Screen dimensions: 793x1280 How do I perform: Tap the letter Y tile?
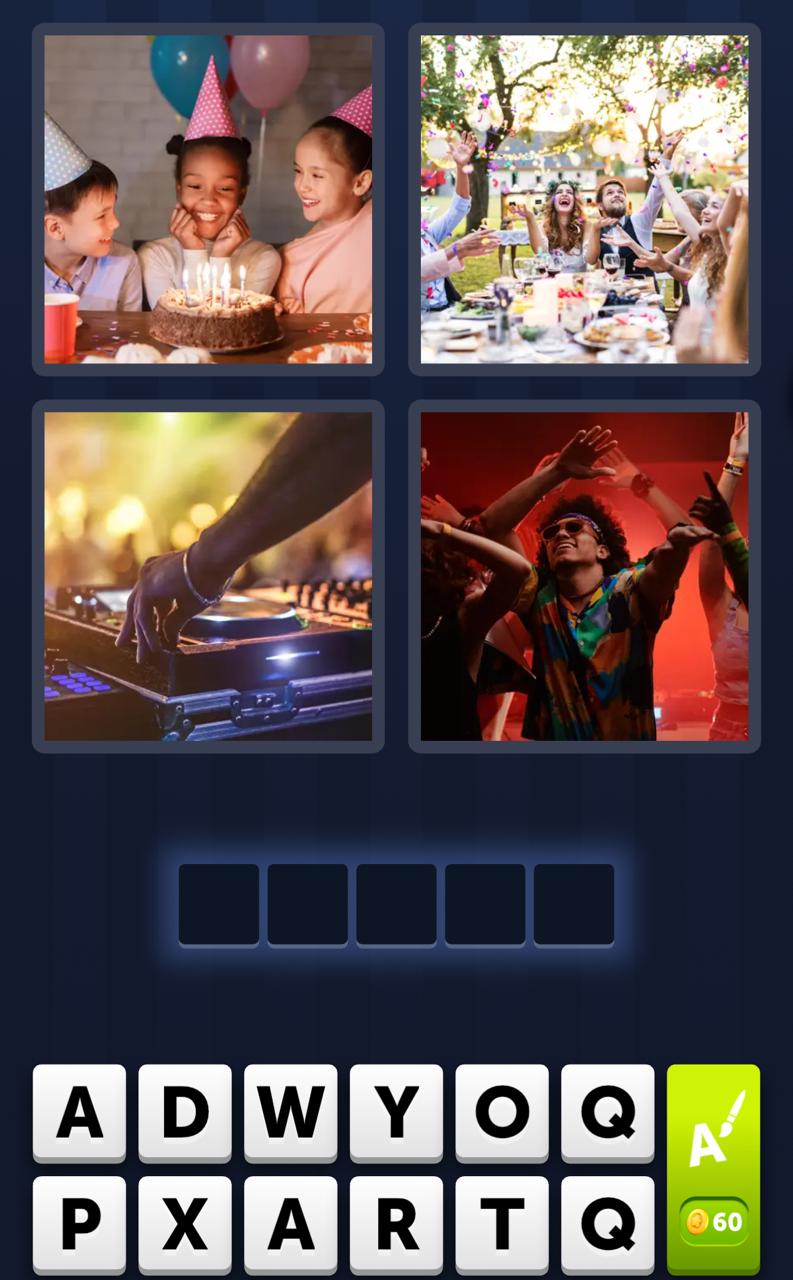[x=396, y=1111]
